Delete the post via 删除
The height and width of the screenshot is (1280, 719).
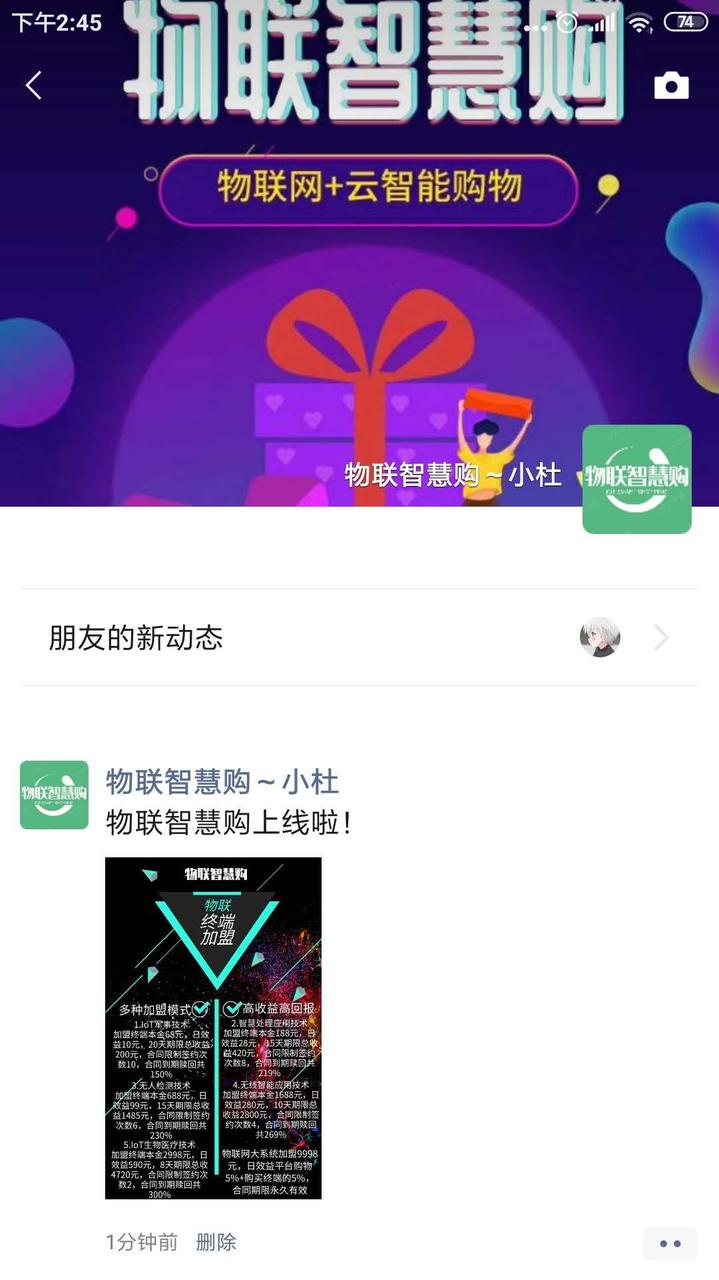(216, 1242)
